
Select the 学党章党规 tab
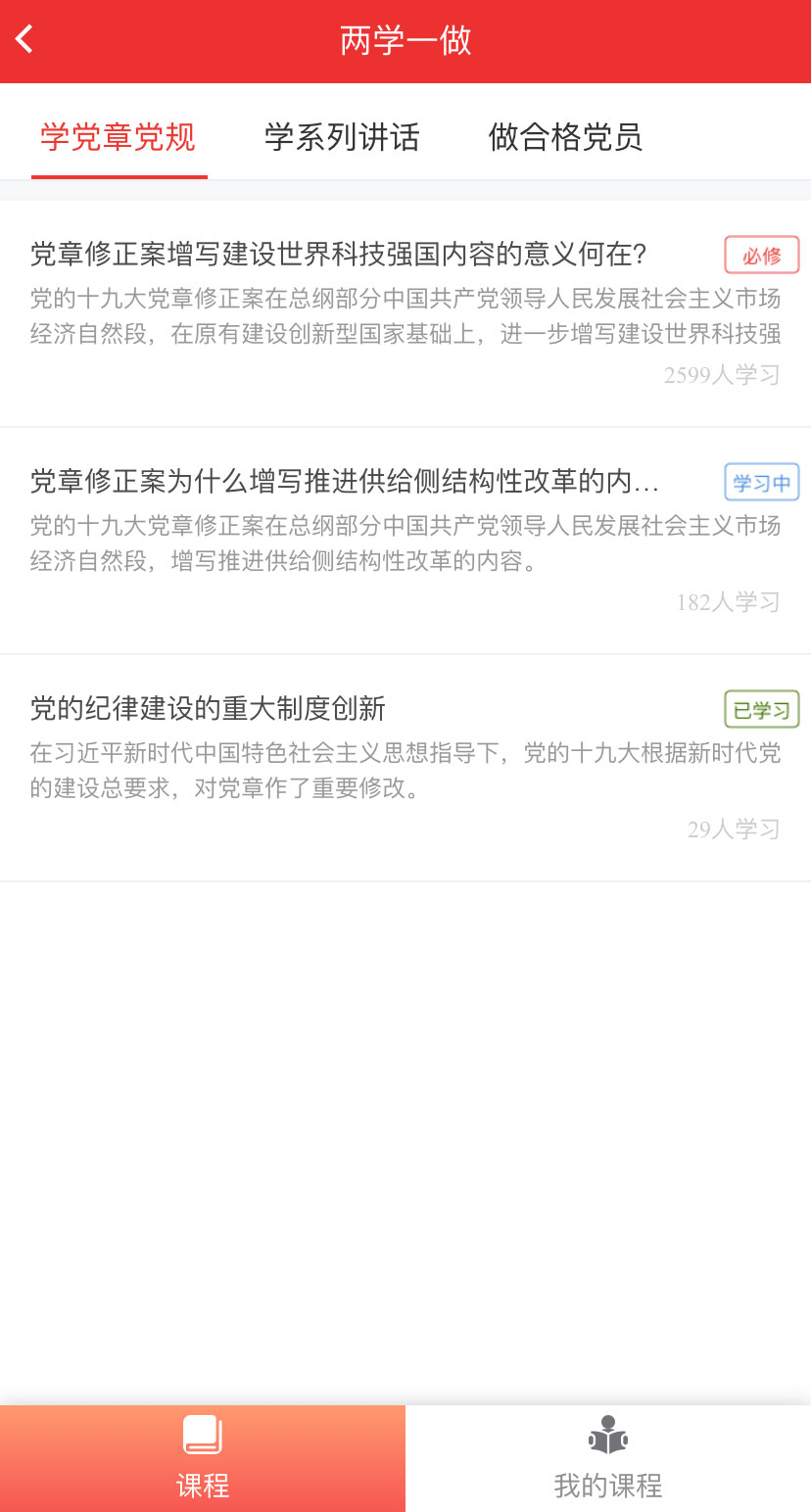(x=119, y=137)
